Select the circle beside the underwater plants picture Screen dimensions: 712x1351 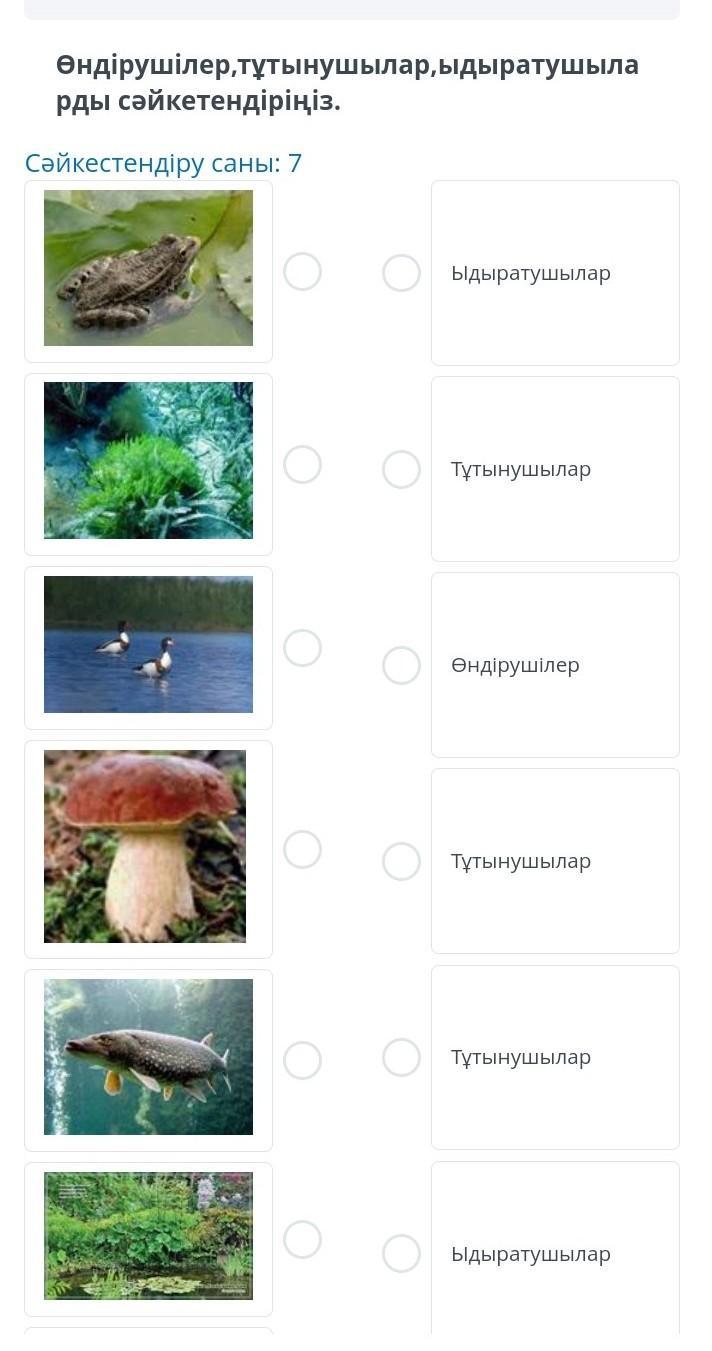click(x=302, y=464)
